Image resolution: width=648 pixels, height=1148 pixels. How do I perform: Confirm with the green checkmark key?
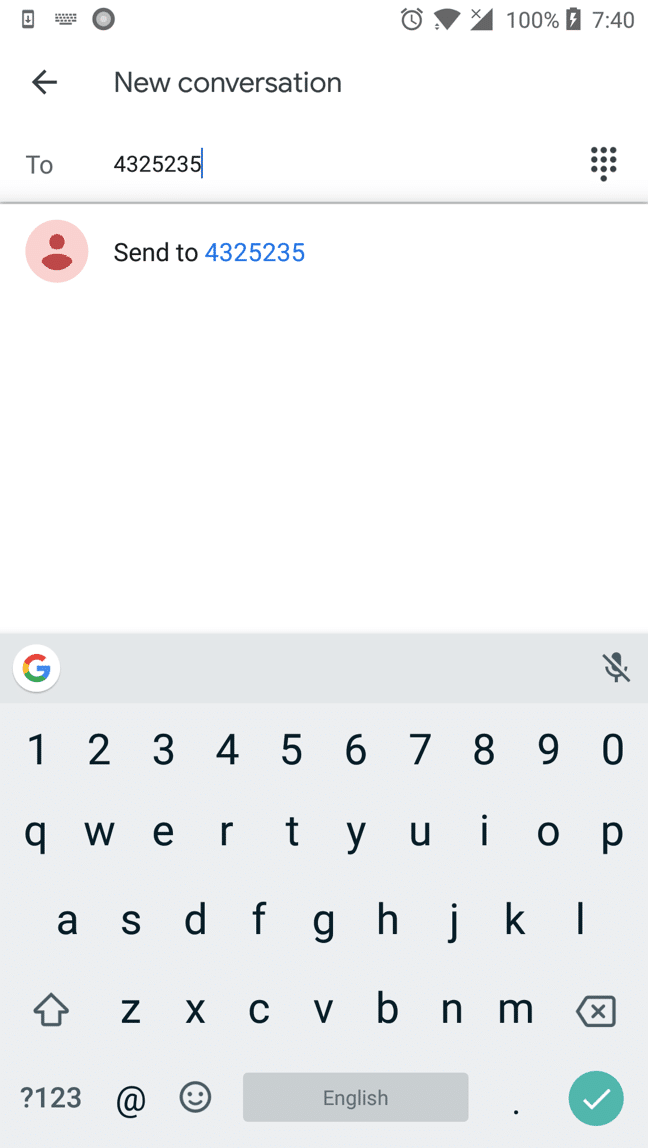596,1098
